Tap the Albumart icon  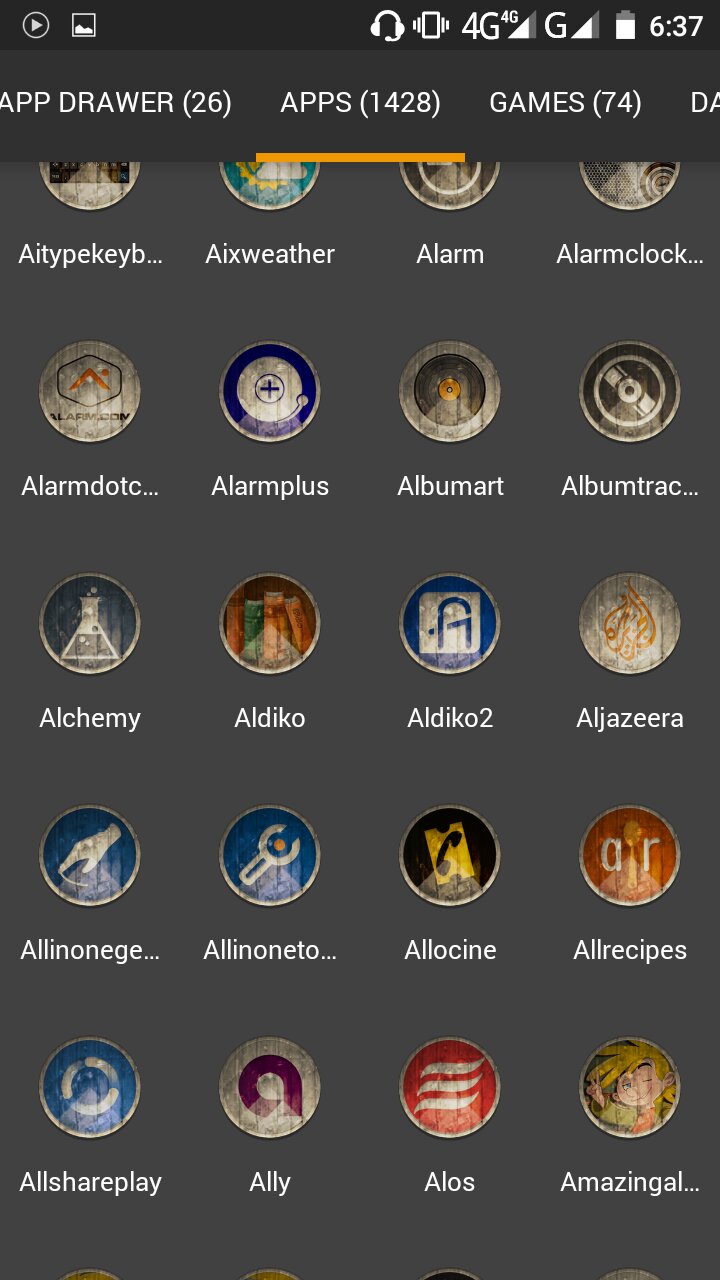(450, 392)
